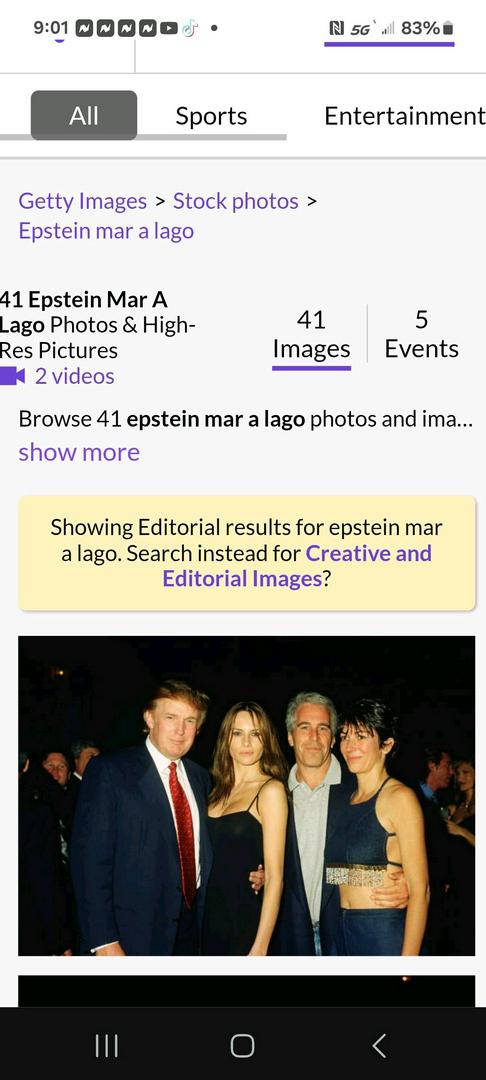The image size is (486, 1080).
Task: Select the All category tab
Action: click(x=83, y=115)
